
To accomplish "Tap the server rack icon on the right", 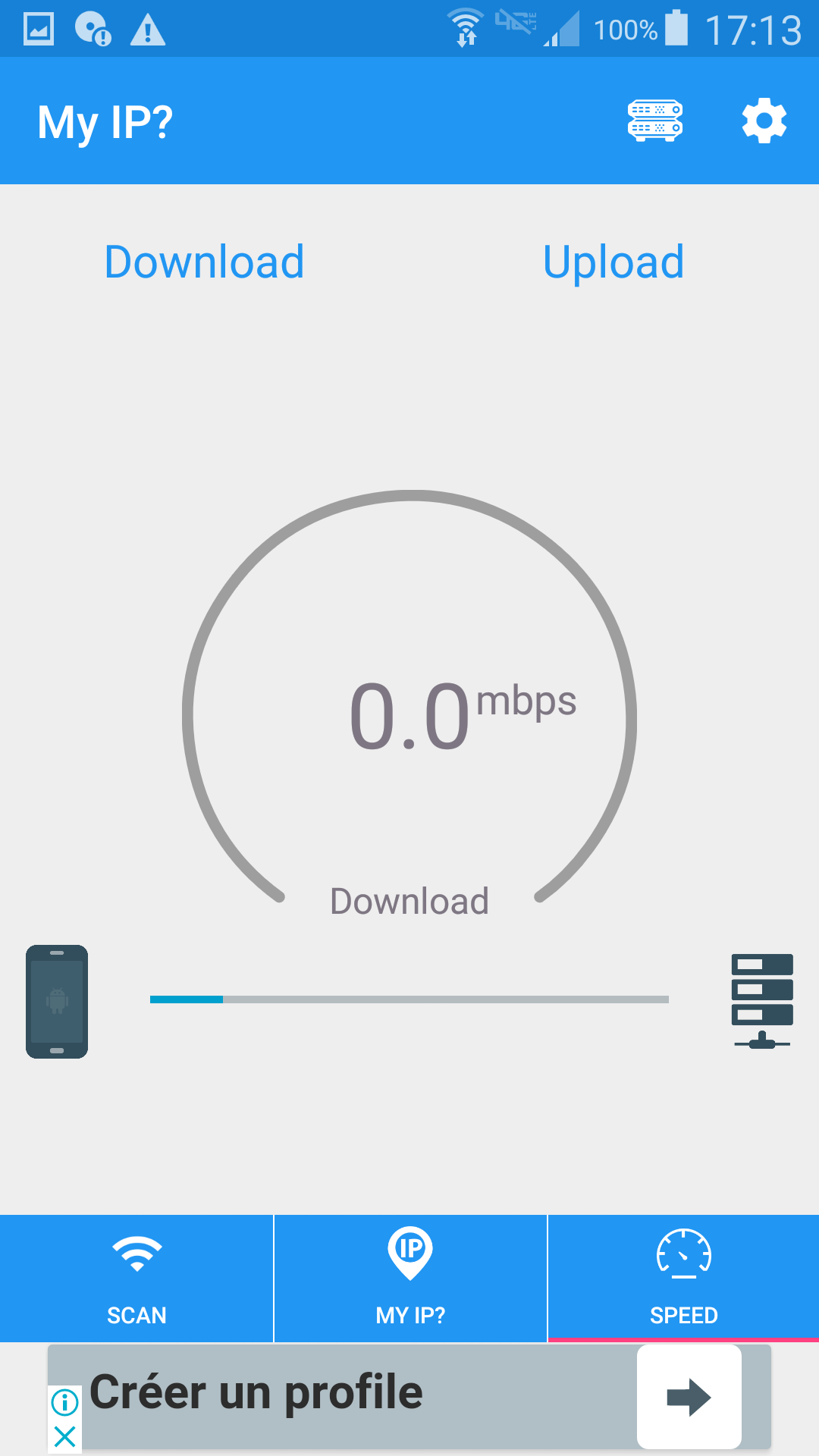I will click(761, 999).
